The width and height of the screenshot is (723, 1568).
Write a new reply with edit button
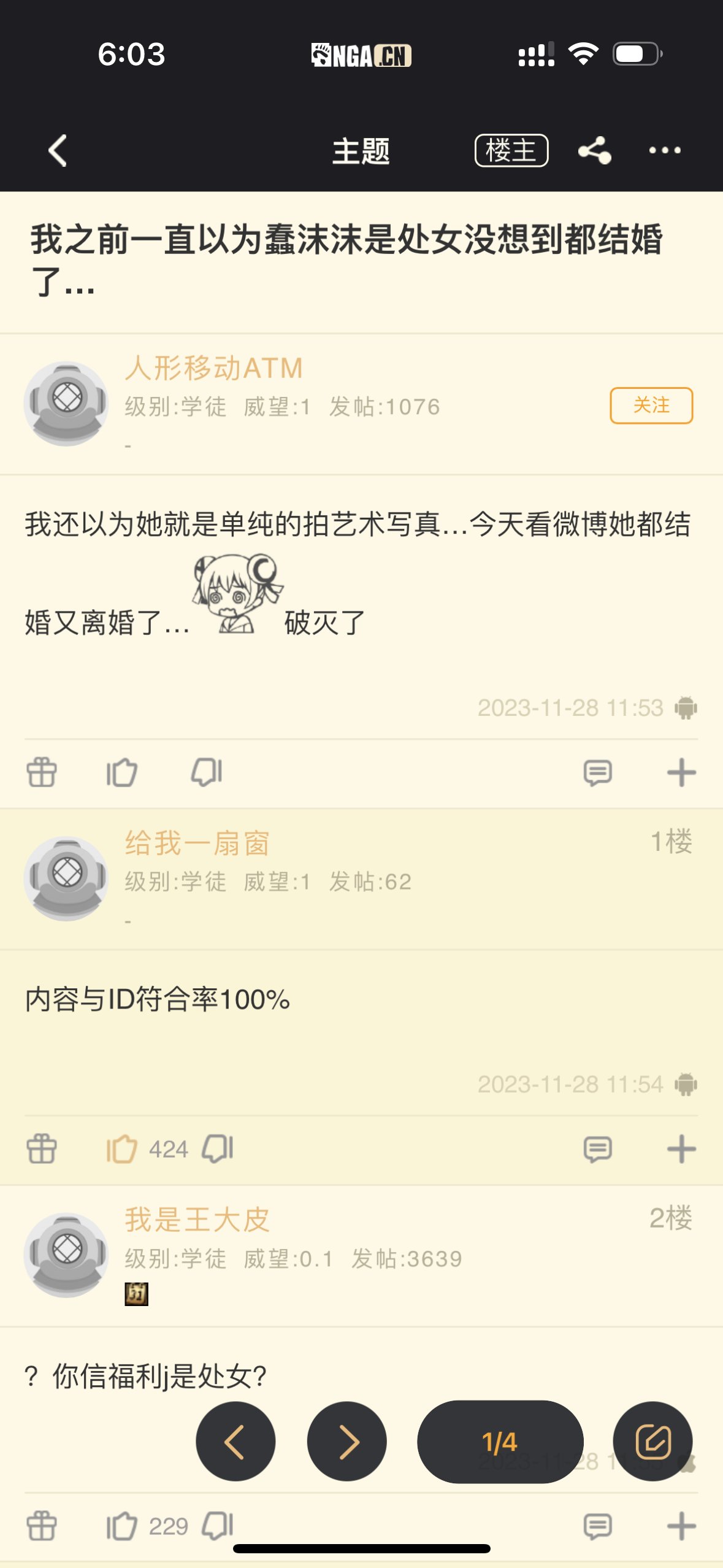tap(652, 1442)
